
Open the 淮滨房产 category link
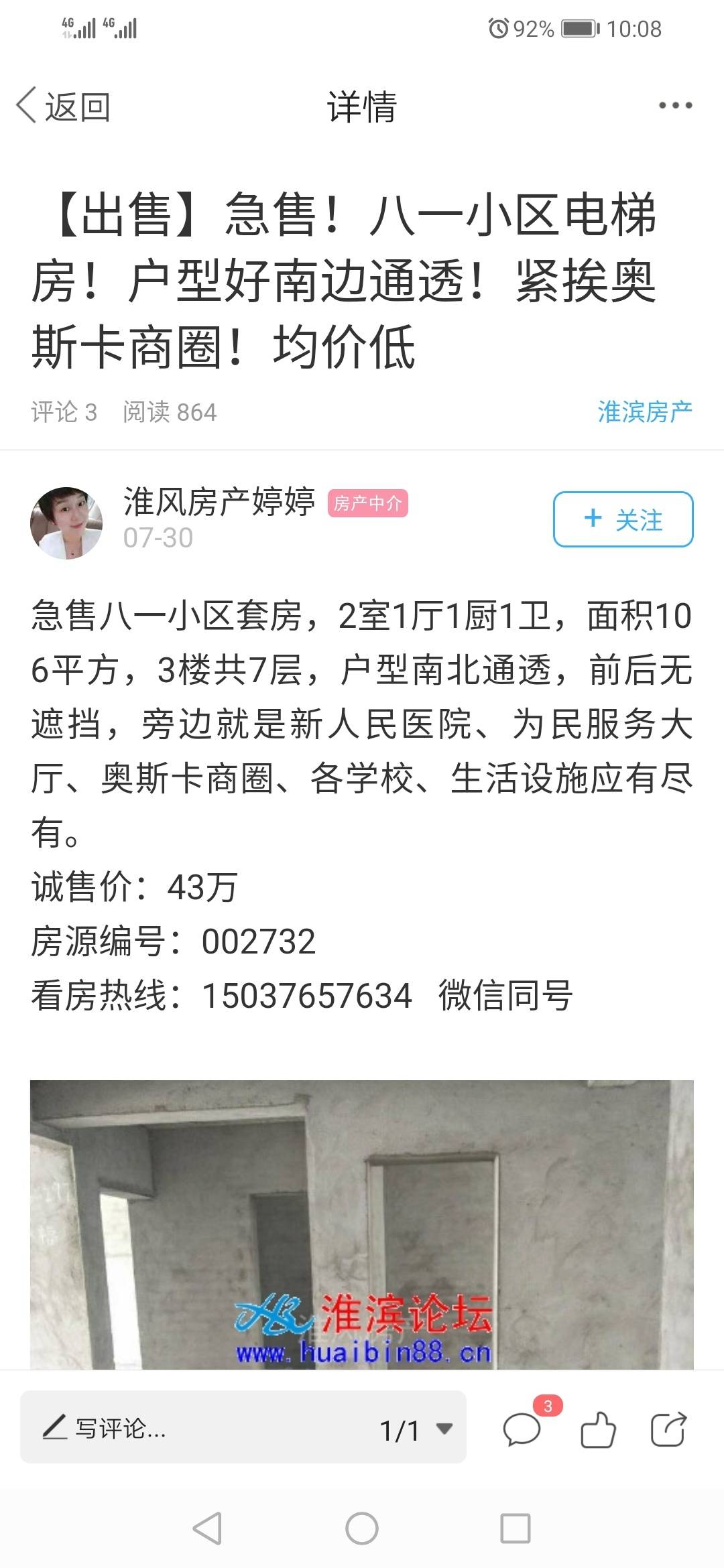[x=644, y=412]
